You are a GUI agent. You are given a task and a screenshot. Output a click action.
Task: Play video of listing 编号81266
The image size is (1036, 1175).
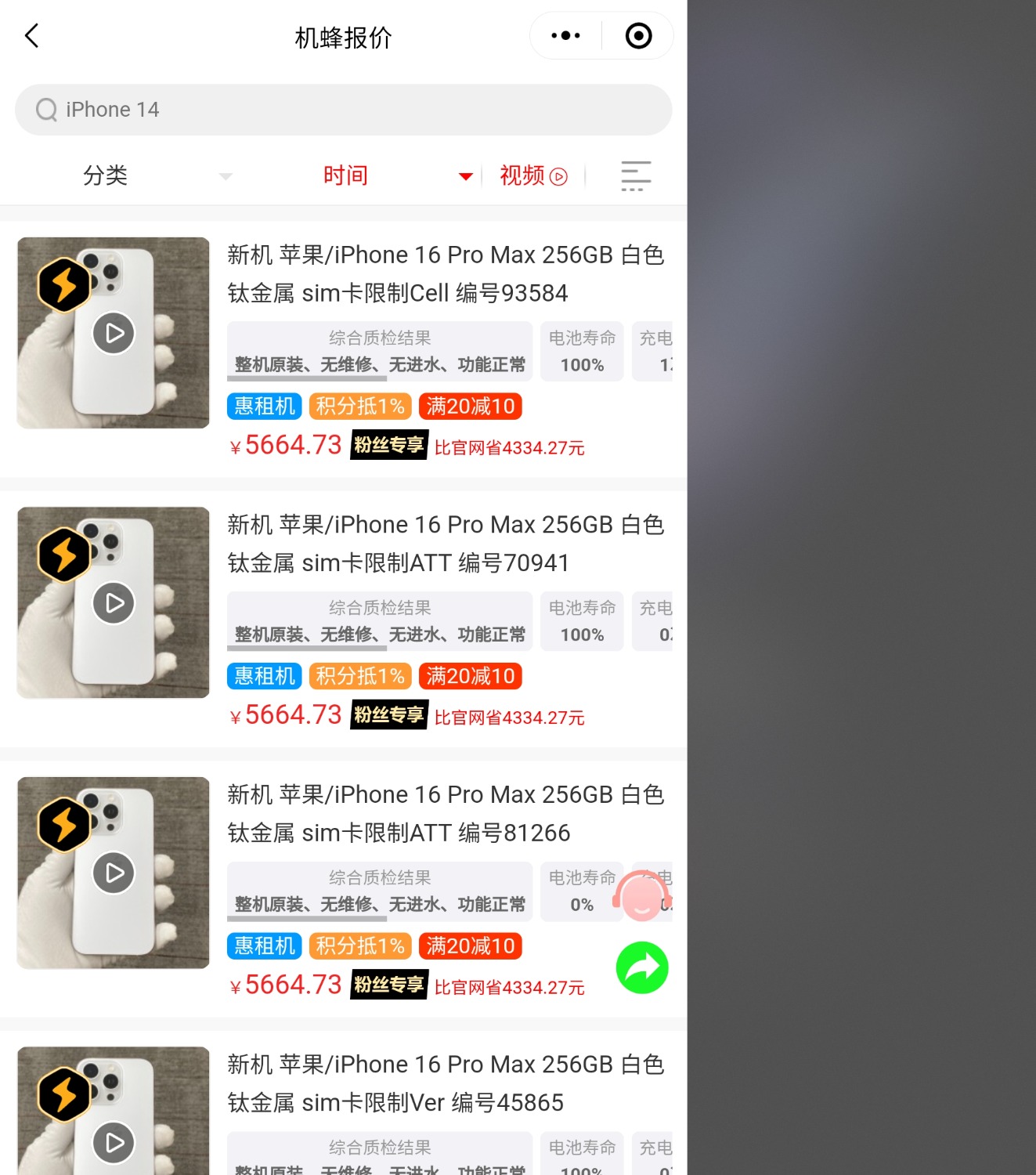coord(114,873)
